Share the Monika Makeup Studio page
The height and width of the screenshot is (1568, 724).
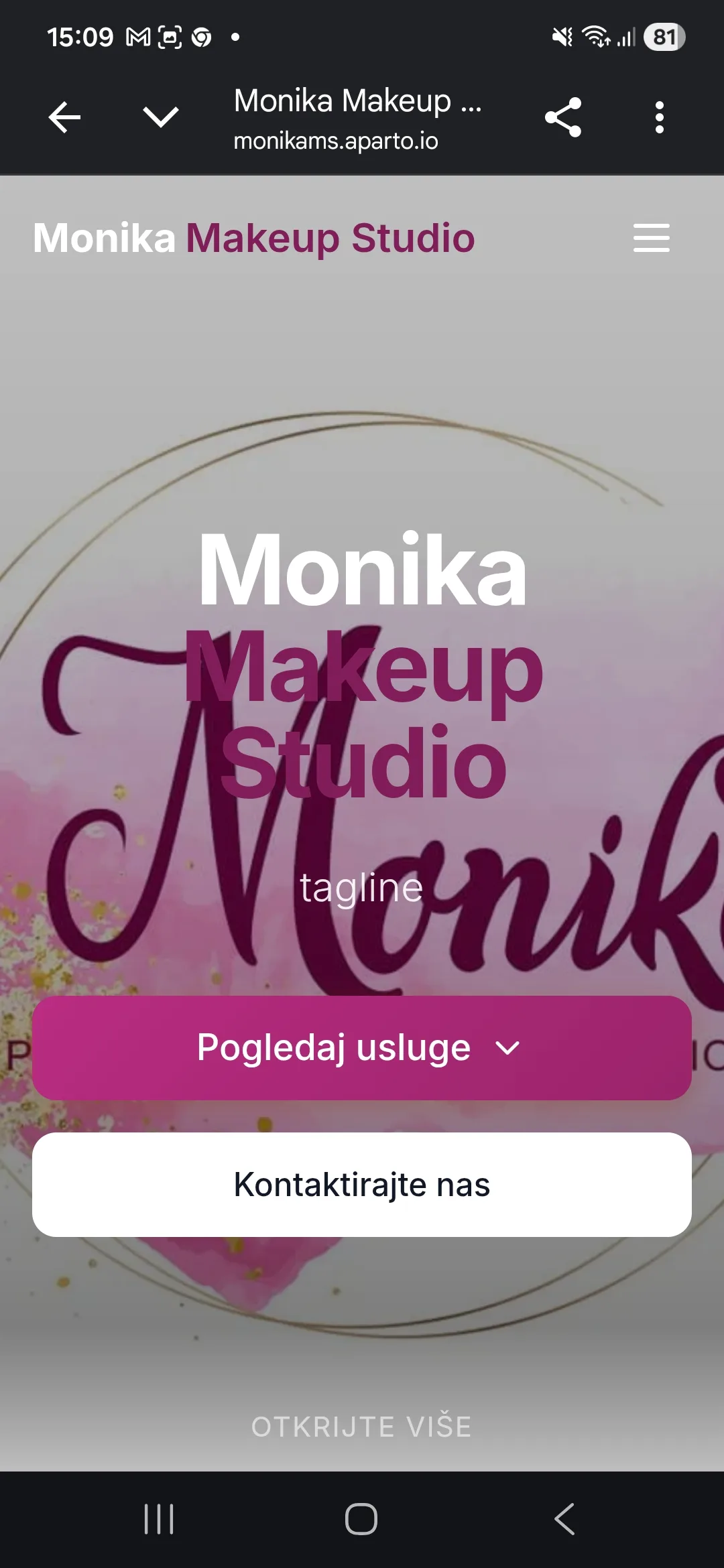pos(563,117)
